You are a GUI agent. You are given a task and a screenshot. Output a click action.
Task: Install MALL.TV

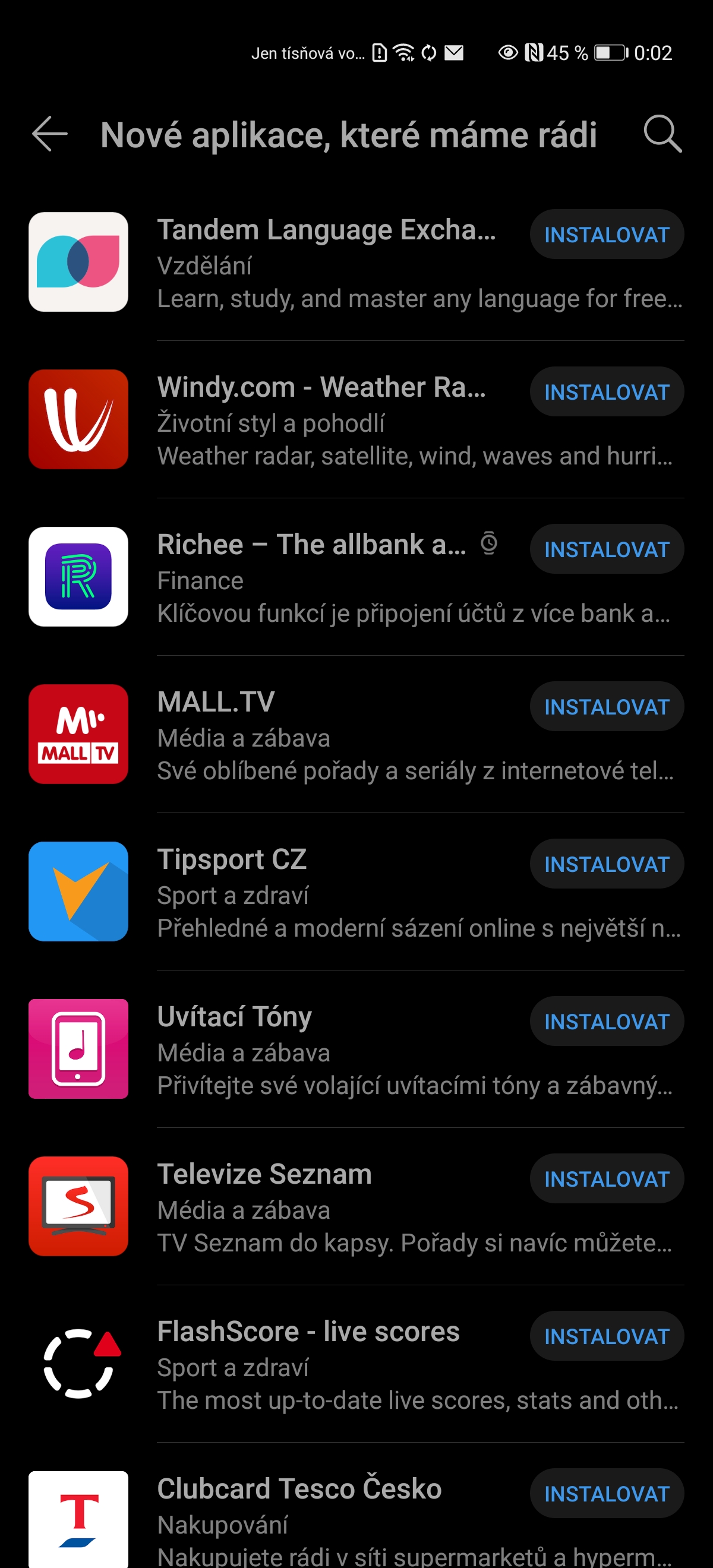[607, 706]
